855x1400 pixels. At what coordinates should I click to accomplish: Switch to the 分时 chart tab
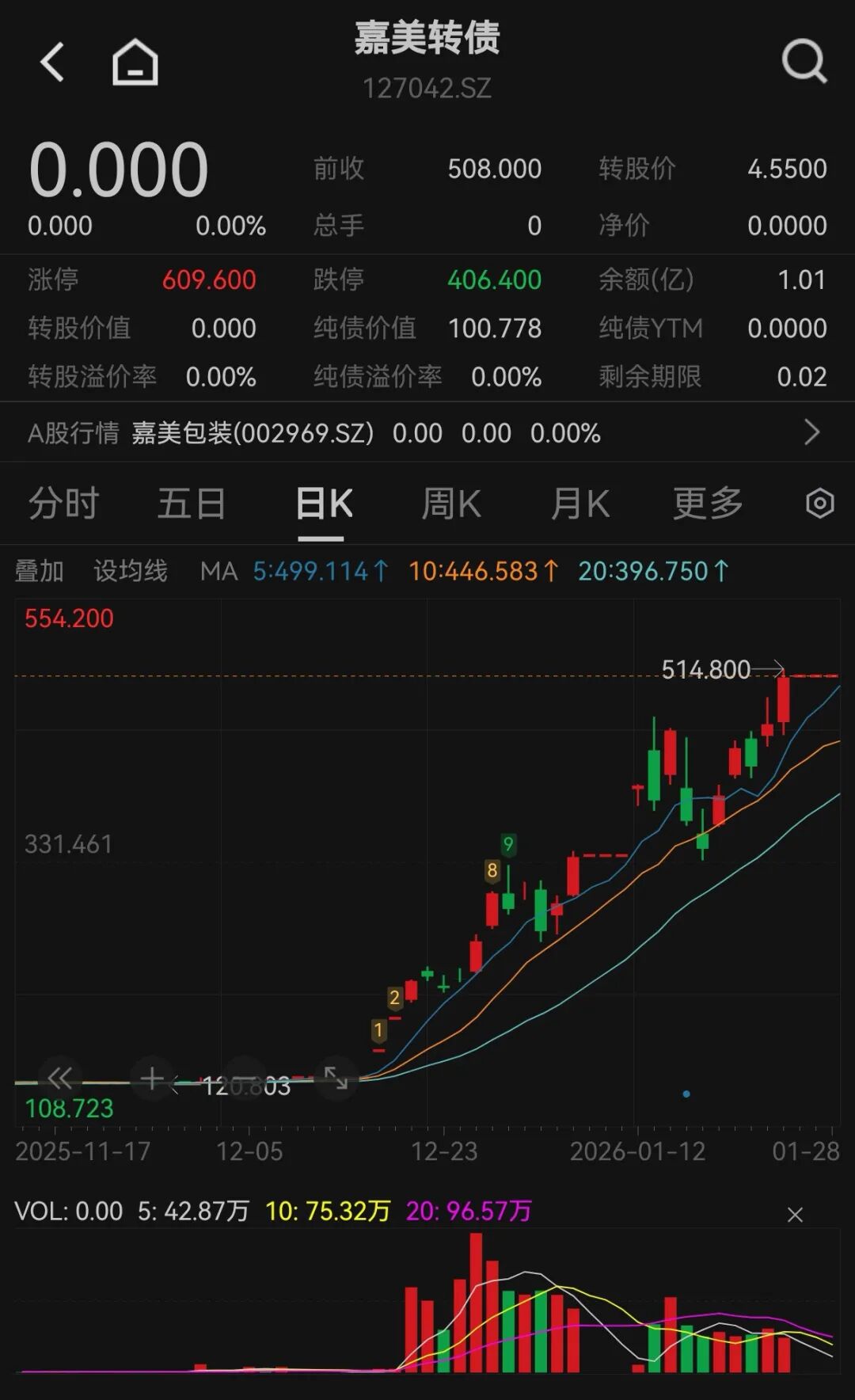click(x=63, y=504)
